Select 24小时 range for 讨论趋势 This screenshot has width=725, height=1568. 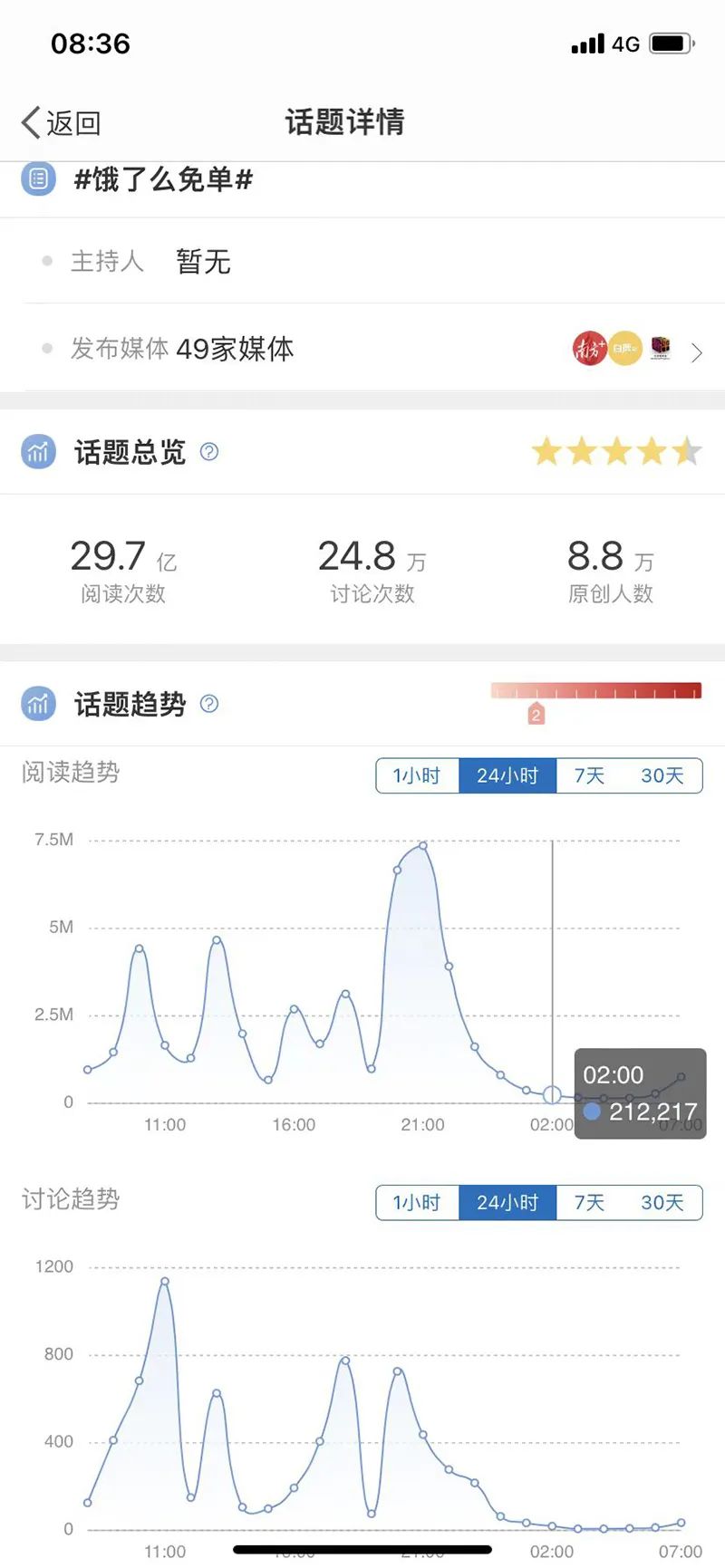click(507, 1202)
